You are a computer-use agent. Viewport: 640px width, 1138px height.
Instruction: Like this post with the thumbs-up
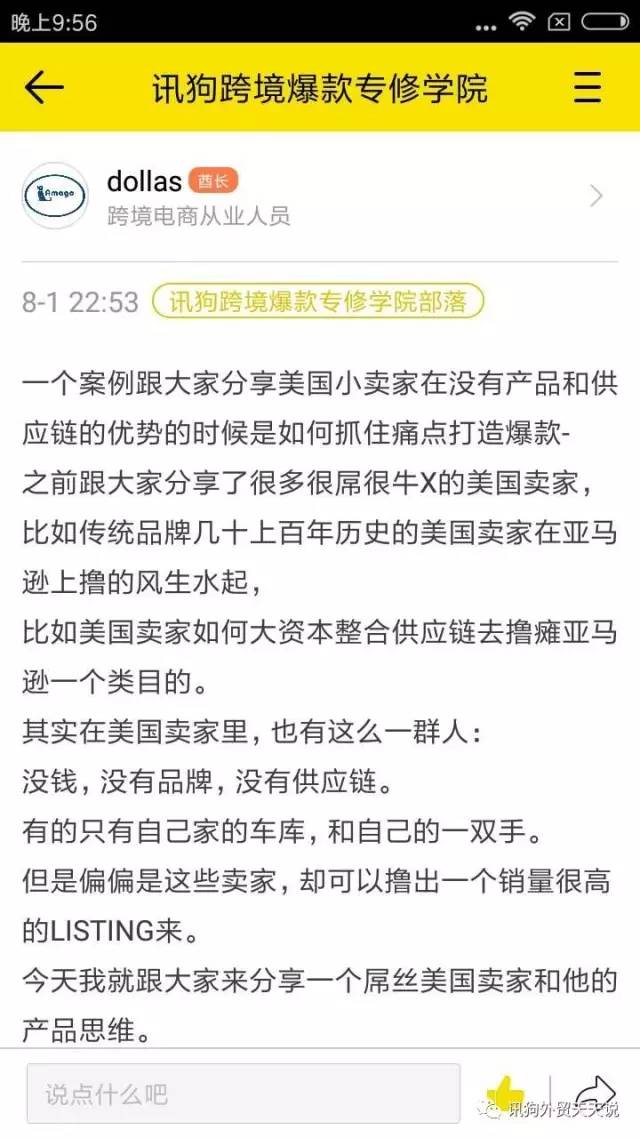click(506, 1092)
